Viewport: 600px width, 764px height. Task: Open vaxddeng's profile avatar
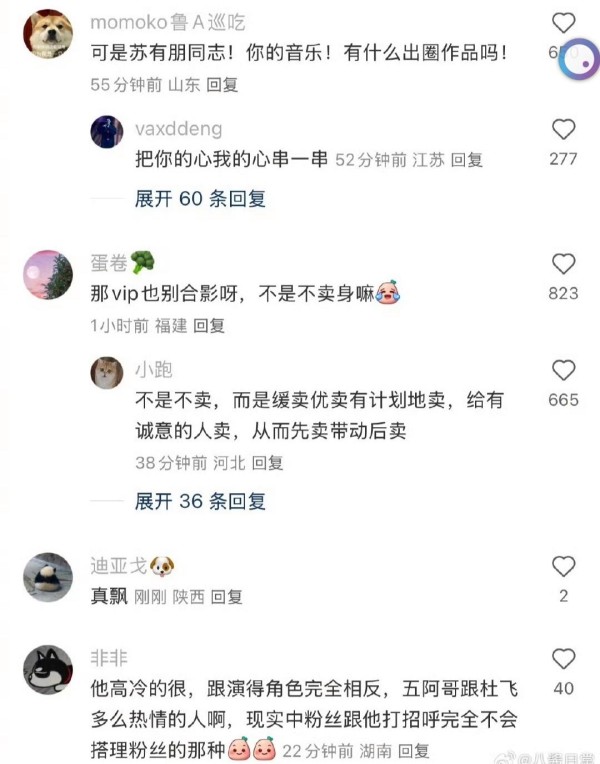(107, 131)
